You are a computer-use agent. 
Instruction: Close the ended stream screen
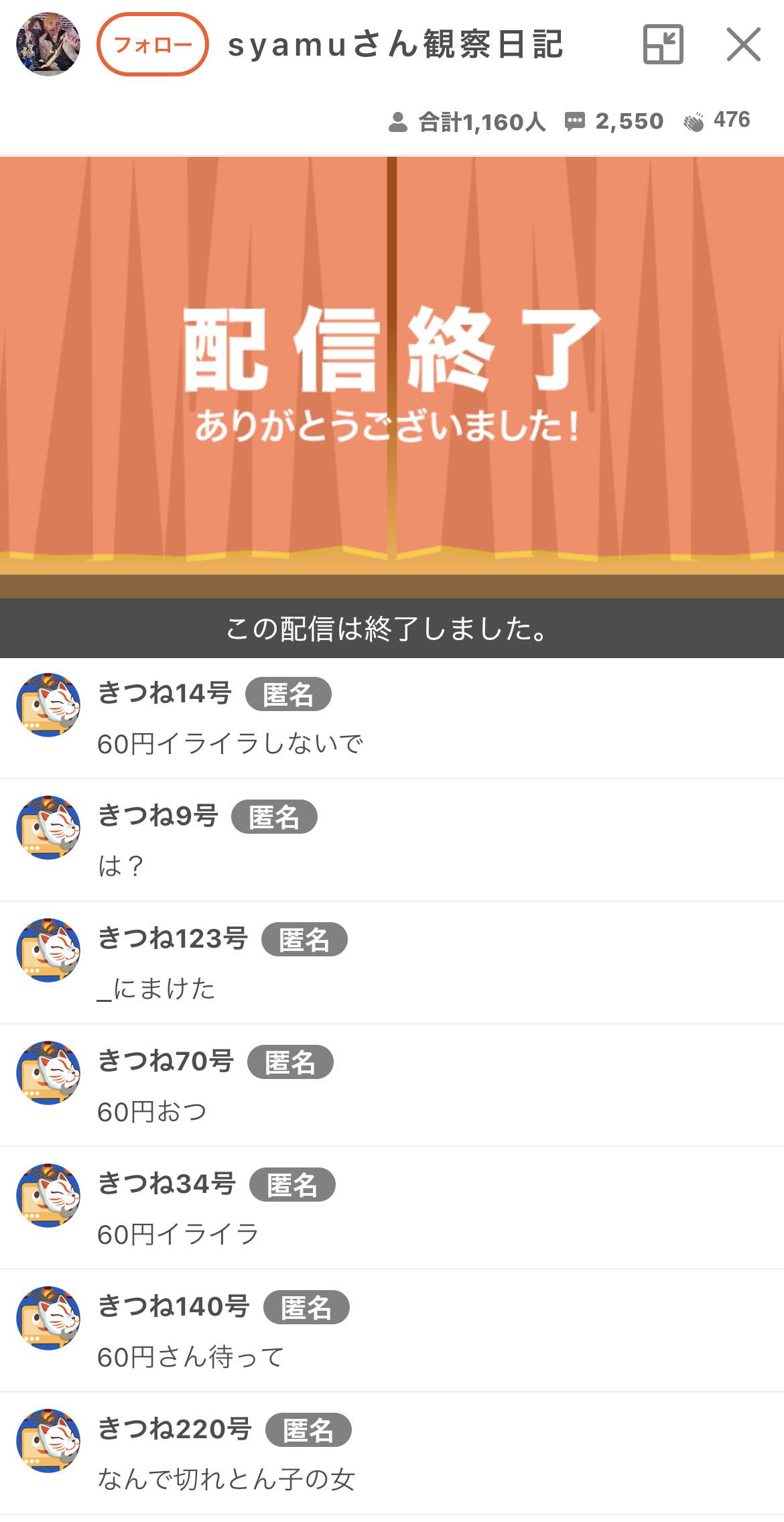tap(743, 44)
